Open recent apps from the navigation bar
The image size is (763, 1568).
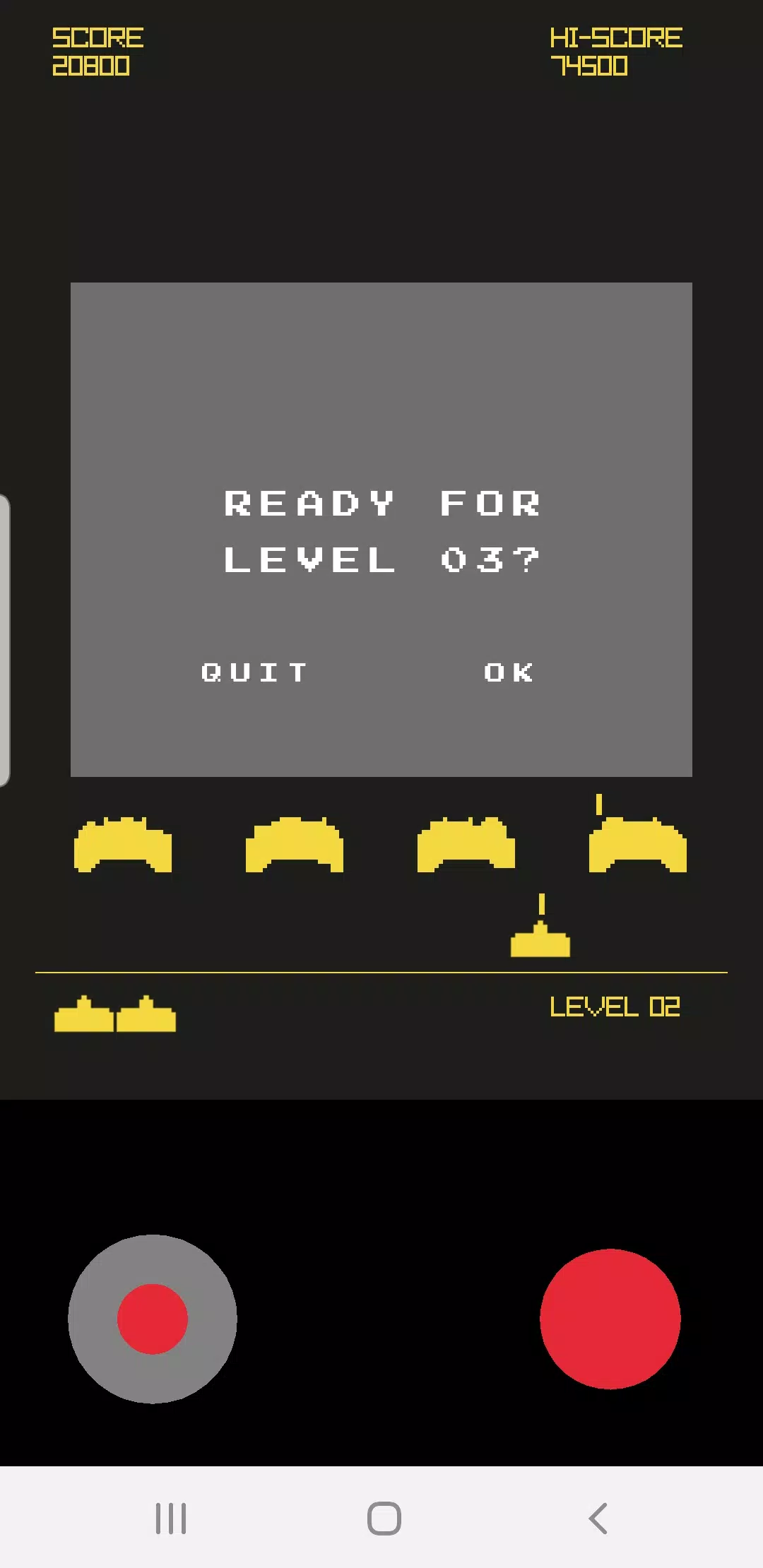pyautogui.click(x=171, y=1518)
